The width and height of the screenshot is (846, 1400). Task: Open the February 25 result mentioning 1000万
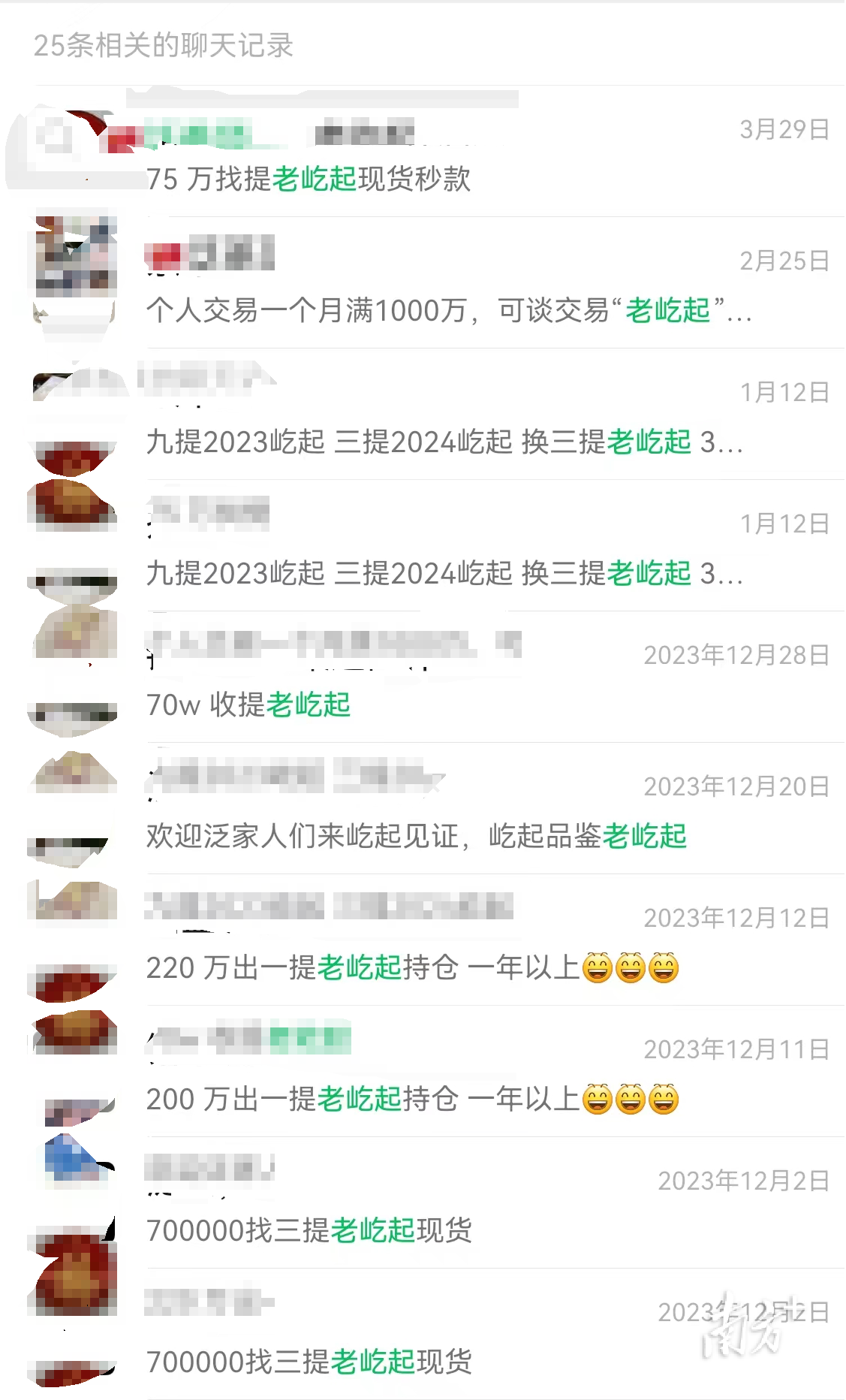coord(449,309)
